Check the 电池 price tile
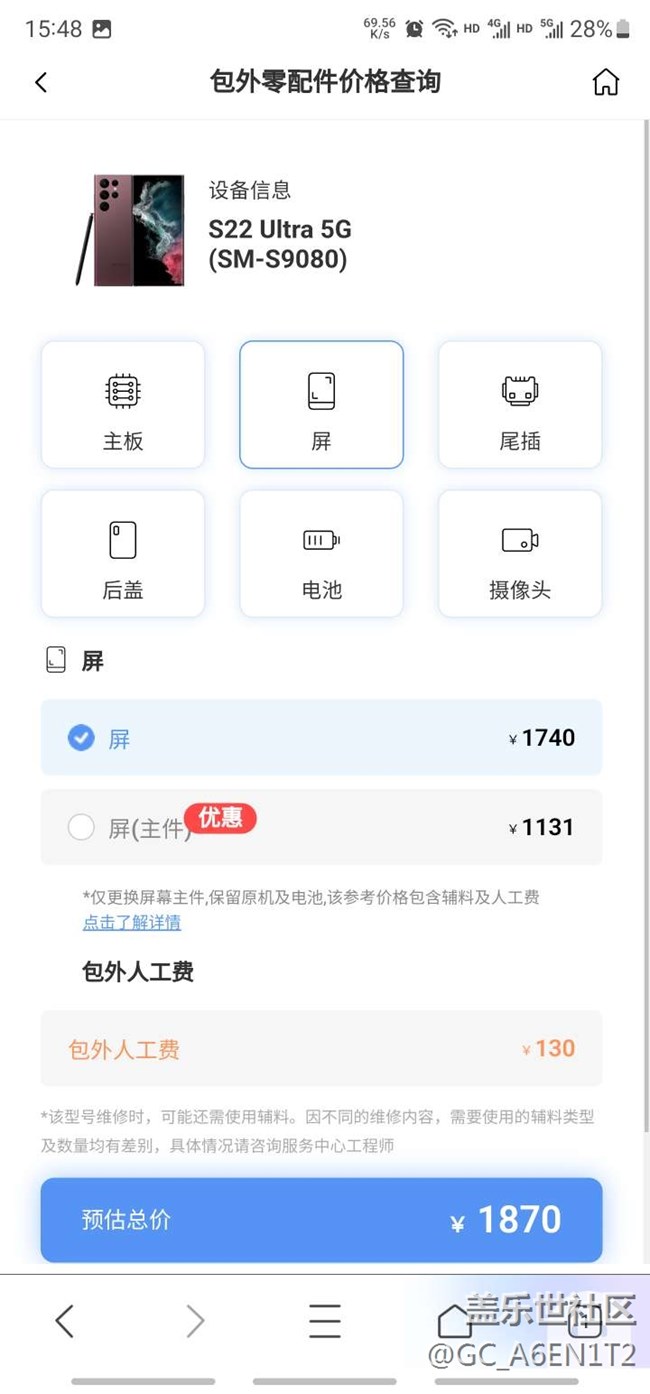 (321, 553)
